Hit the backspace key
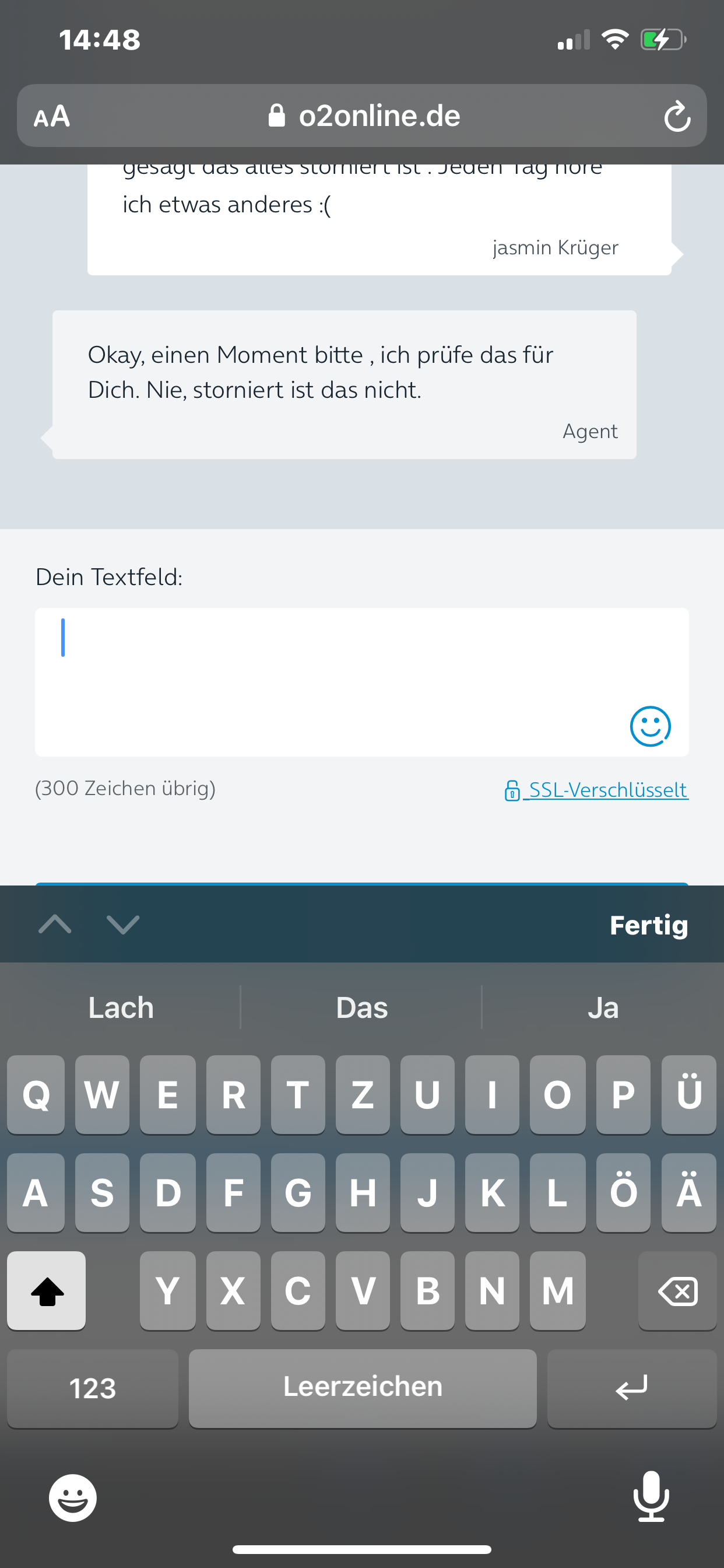This screenshot has width=724, height=1568. [677, 1290]
